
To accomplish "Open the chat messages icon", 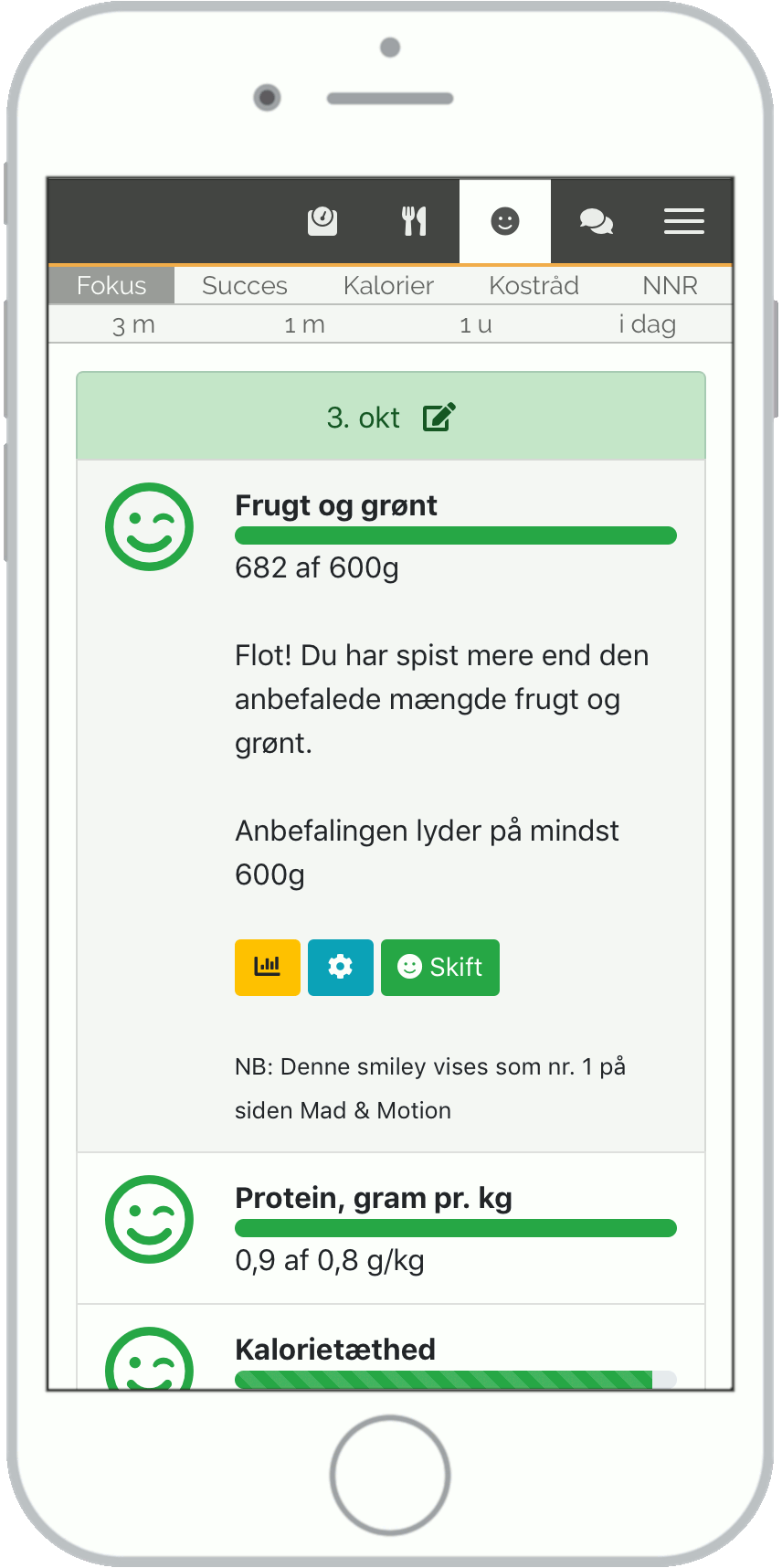I will [596, 221].
